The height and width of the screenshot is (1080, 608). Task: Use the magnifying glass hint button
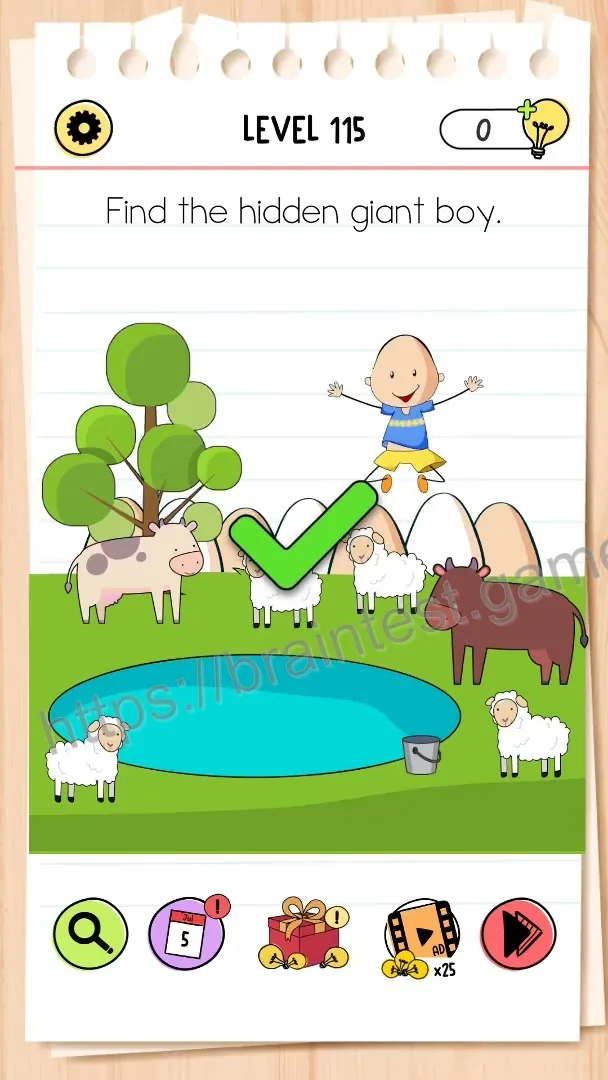click(x=91, y=935)
